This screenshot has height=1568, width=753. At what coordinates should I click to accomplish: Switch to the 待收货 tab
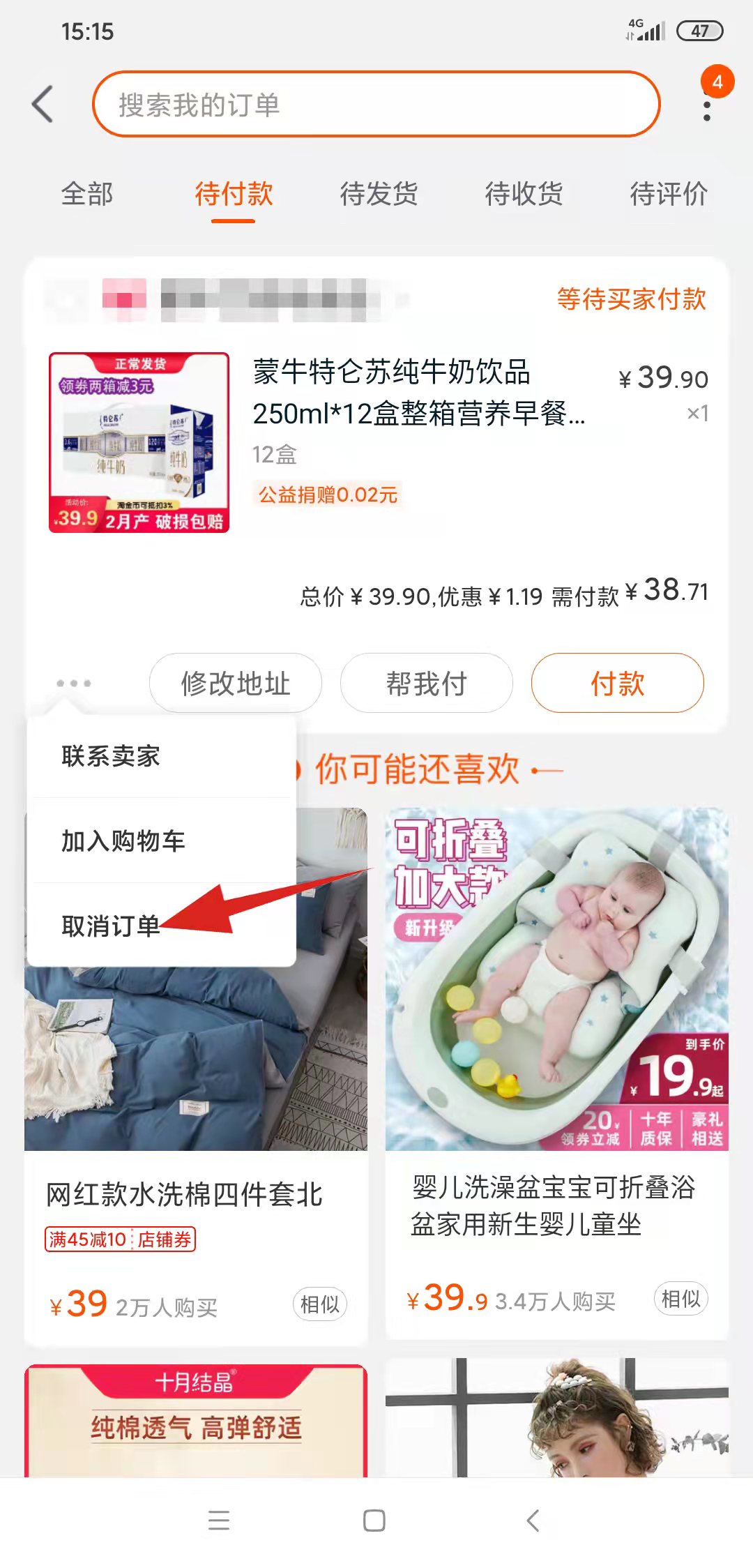[x=524, y=194]
